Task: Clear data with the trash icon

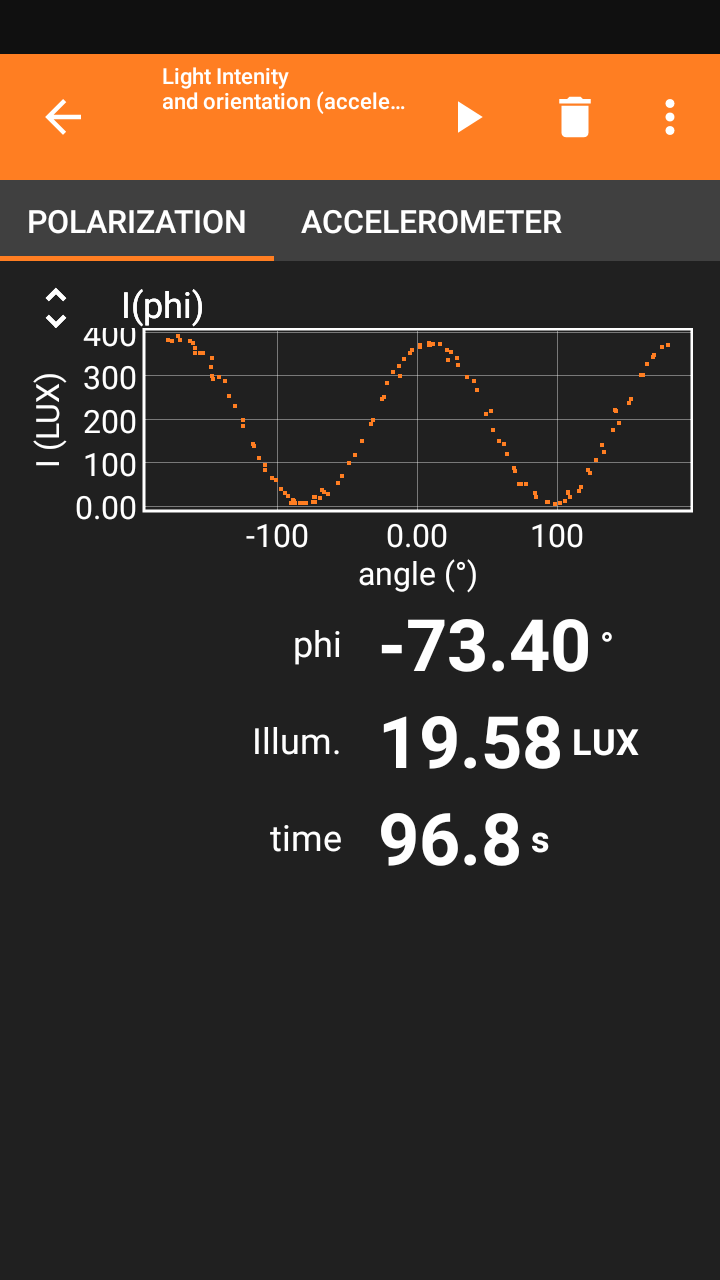Action: pos(575,117)
